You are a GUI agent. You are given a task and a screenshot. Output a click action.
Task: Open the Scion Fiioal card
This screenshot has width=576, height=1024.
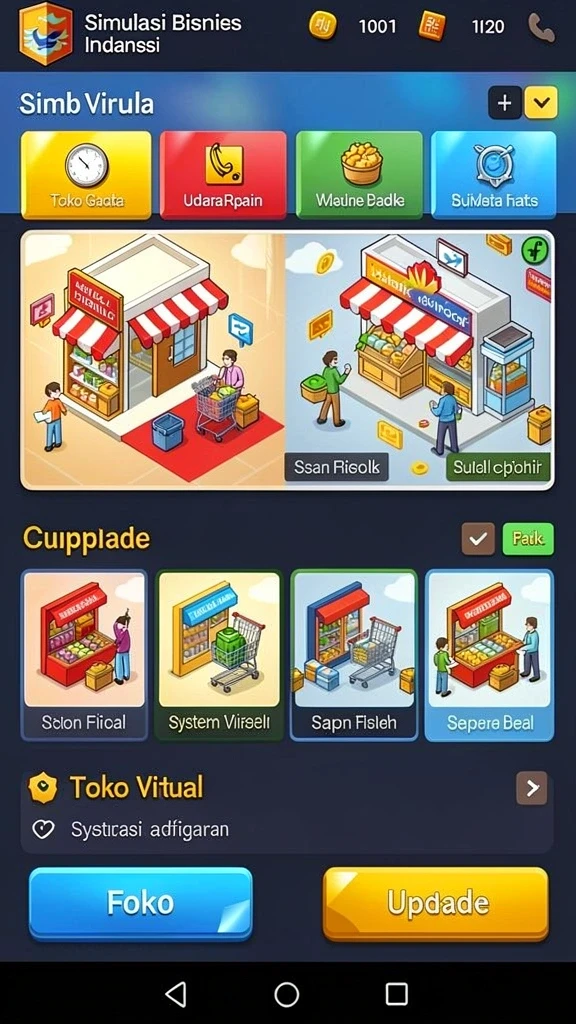click(x=84, y=655)
